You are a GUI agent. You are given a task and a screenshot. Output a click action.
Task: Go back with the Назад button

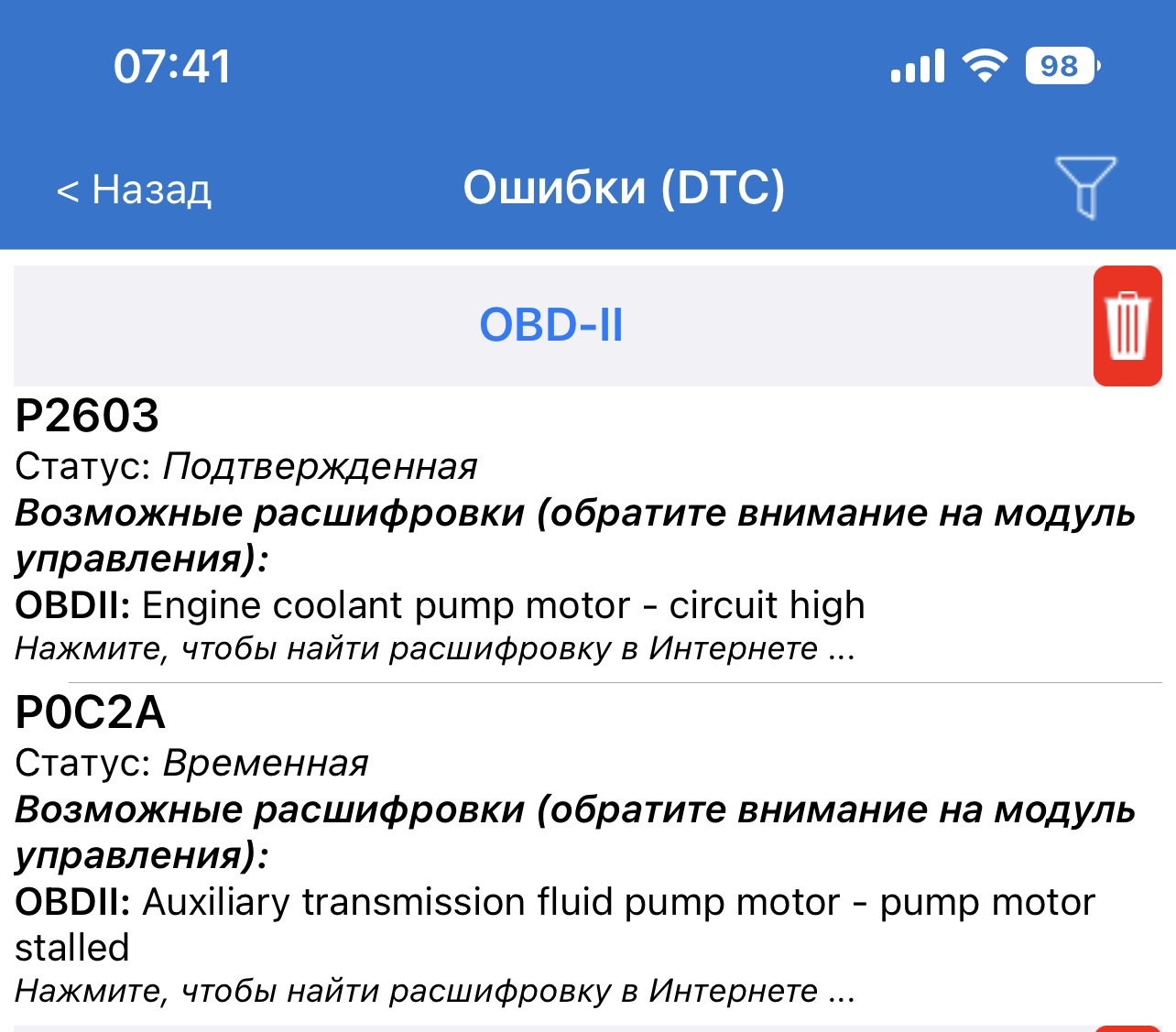click(135, 190)
